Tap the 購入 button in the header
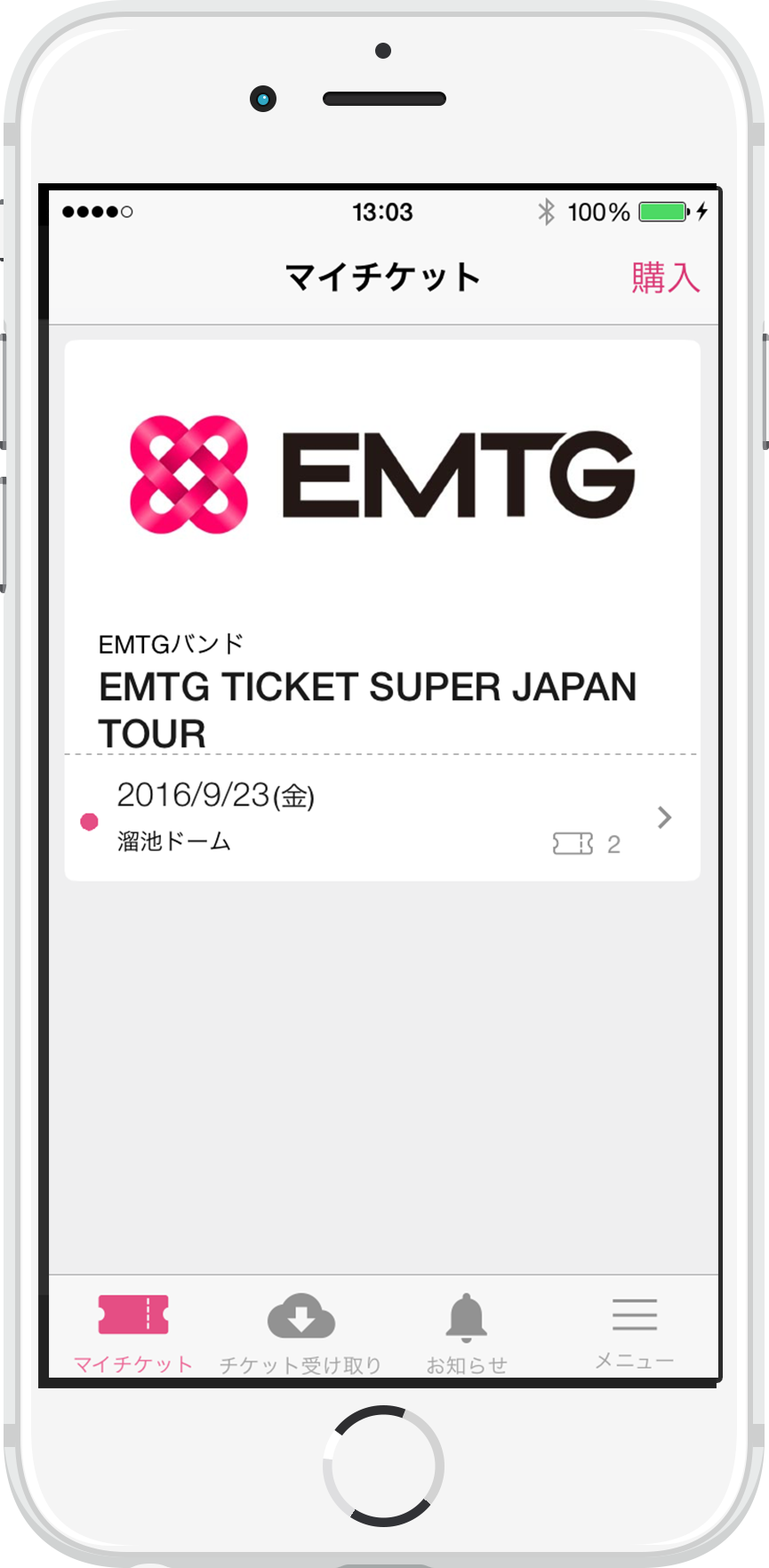Screen dimensions: 769x1568 point(665,277)
